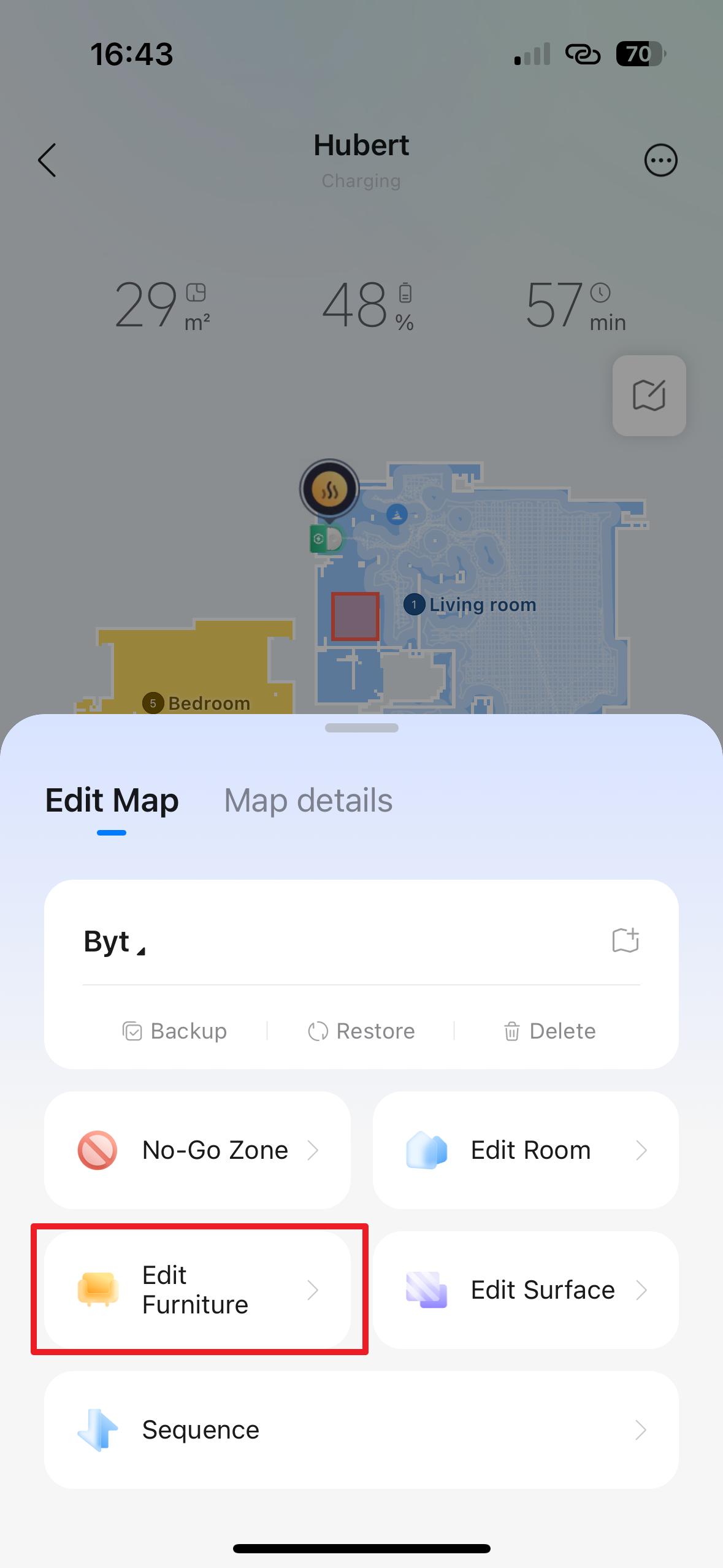Image resolution: width=723 pixels, height=1568 pixels.
Task: Open Edit Room
Action: point(526,1150)
